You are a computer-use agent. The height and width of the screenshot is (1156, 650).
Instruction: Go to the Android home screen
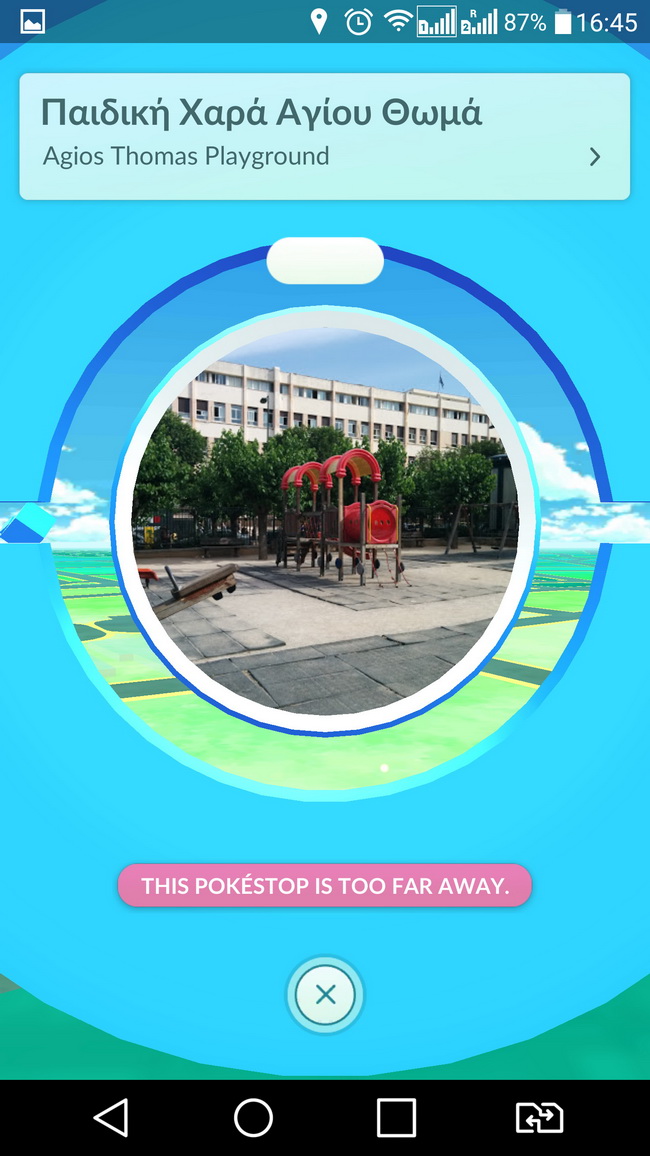click(253, 1117)
